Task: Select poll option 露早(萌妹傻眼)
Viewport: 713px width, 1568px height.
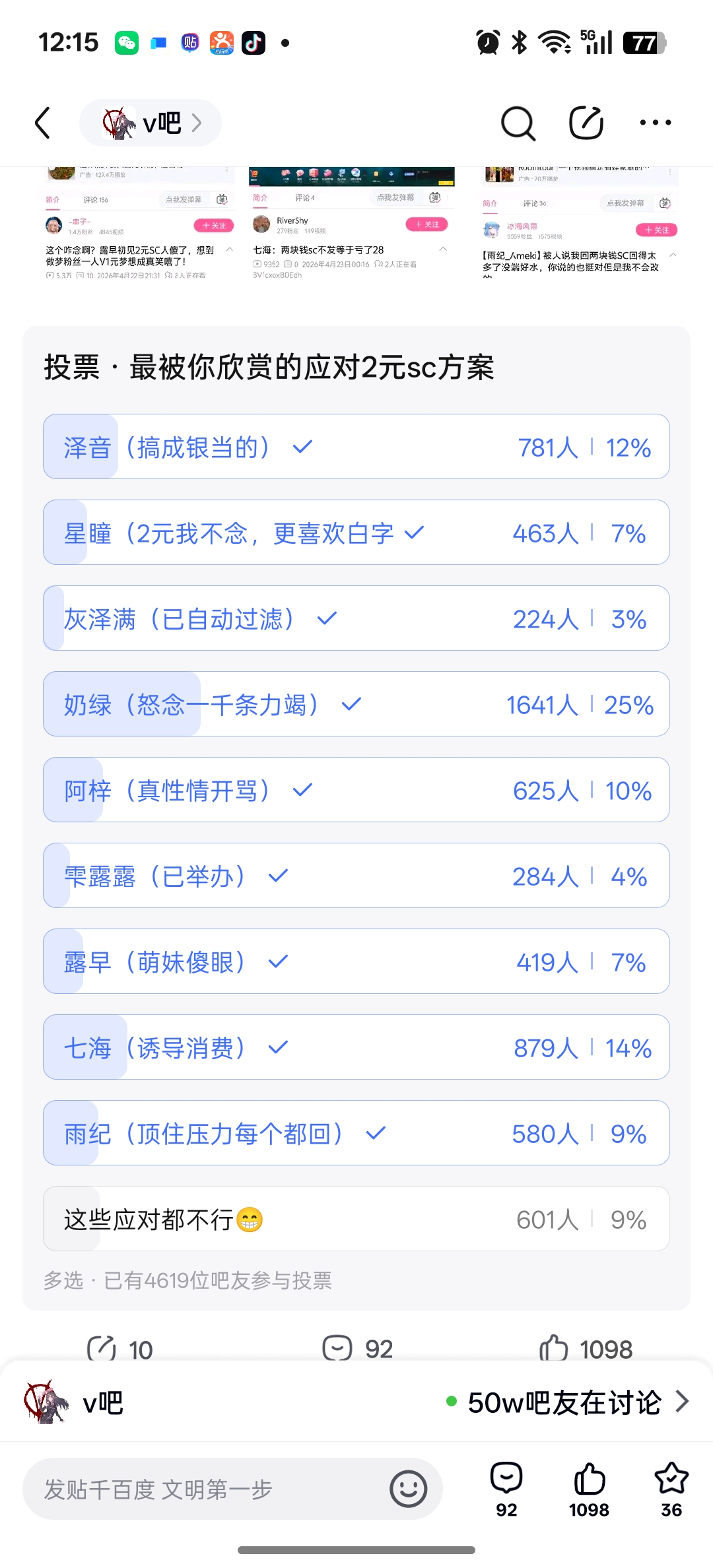Action: tap(356, 962)
